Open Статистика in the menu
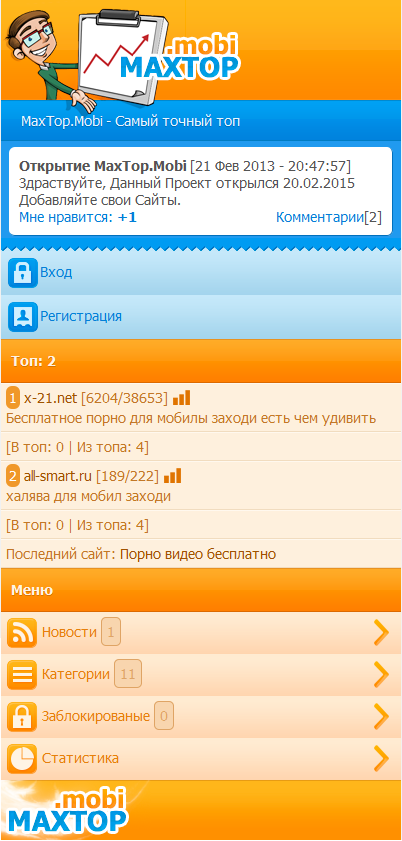Viewport: 402px width, 841px height. pyautogui.click(x=201, y=758)
